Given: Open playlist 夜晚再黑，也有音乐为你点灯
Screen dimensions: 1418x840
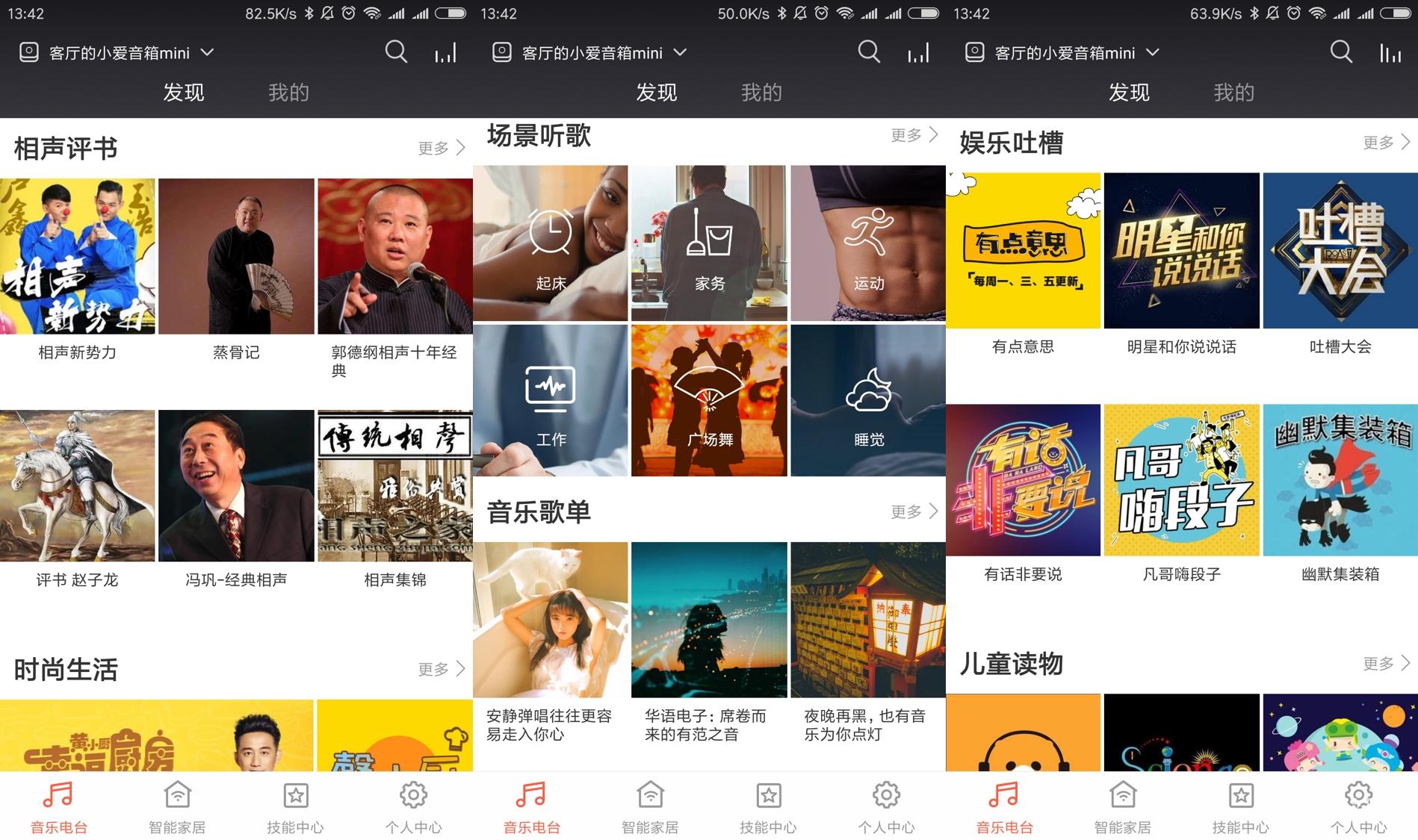Looking at the screenshot, I should [x=868, y=620].
